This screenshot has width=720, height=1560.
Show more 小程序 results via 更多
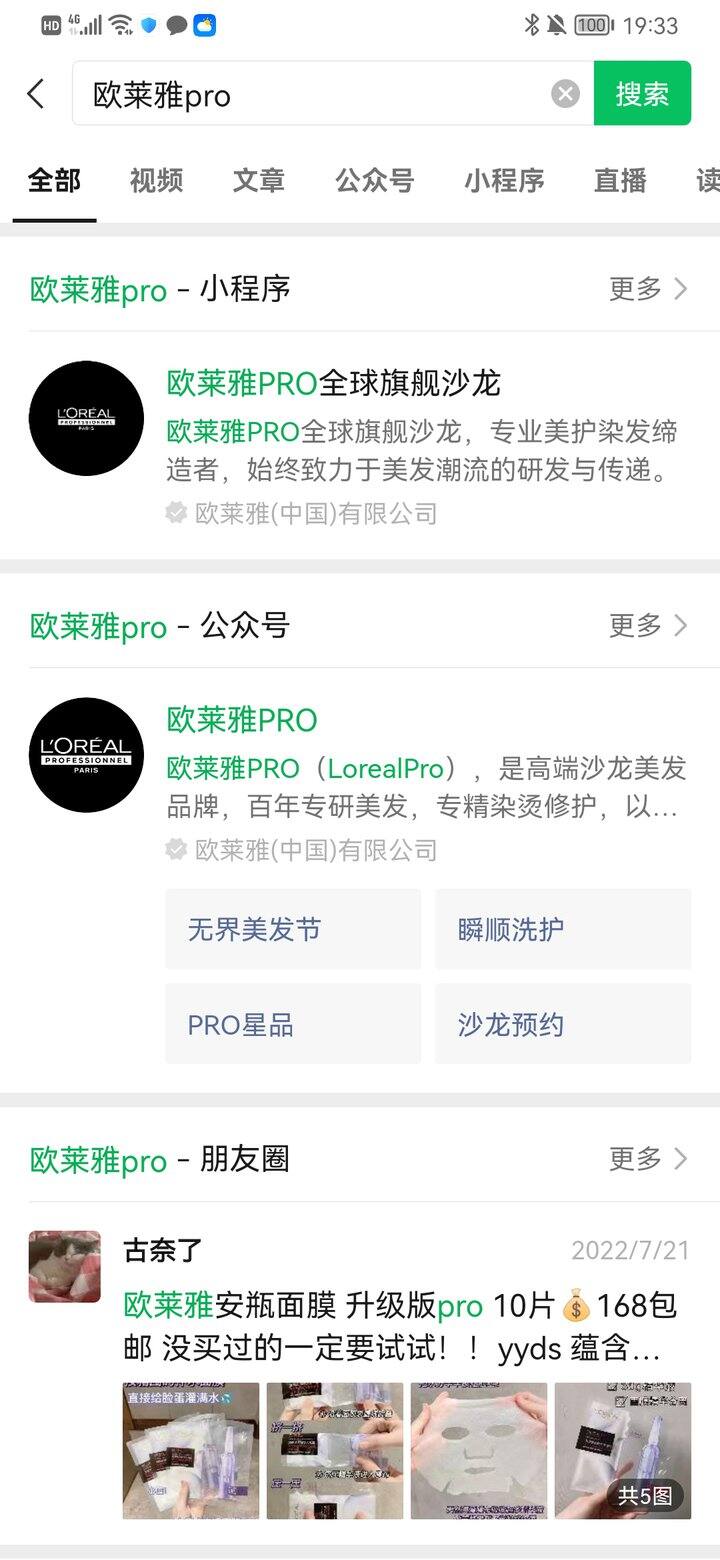[x=649, y=289]
